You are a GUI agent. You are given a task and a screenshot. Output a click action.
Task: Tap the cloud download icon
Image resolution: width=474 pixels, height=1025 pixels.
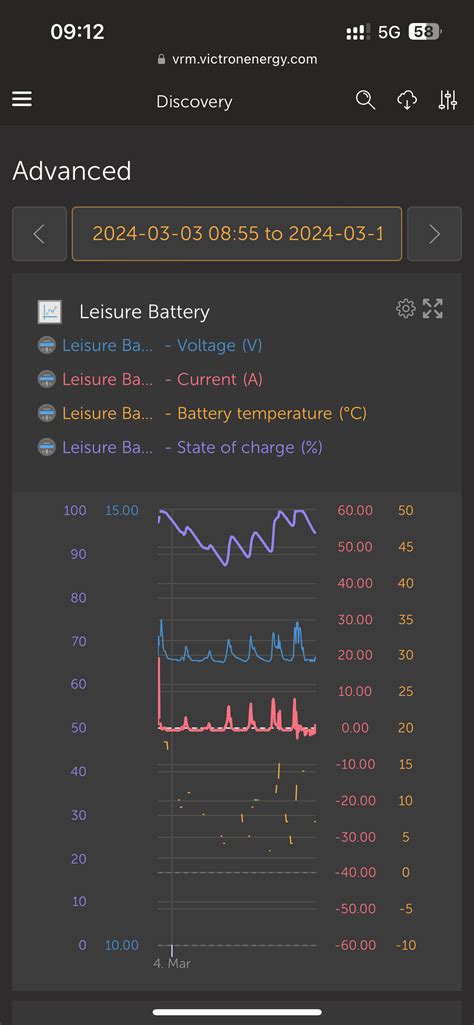point(407,100)
